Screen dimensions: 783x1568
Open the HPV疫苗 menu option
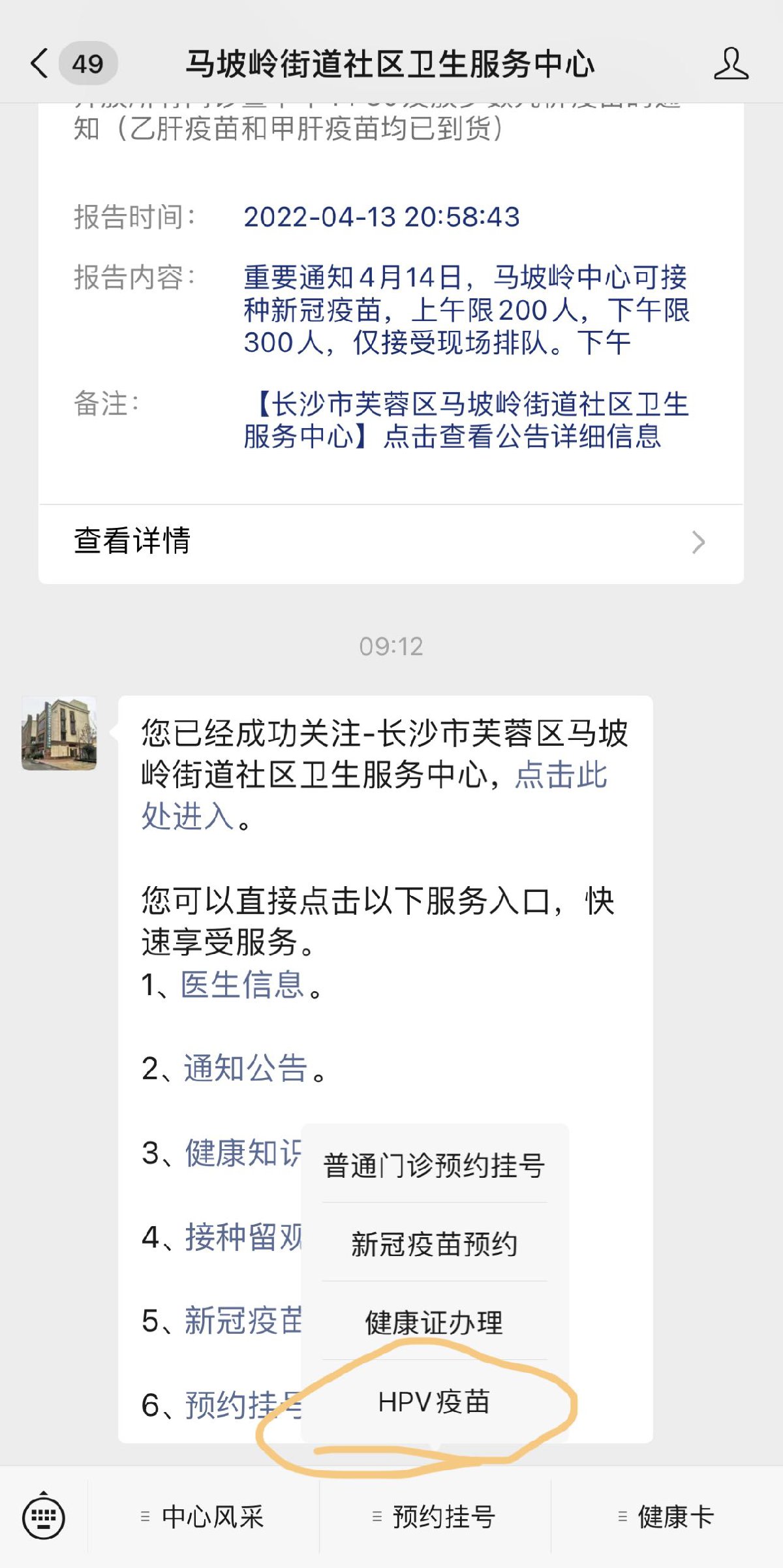pyautogui.click(x=434, y=1402)
